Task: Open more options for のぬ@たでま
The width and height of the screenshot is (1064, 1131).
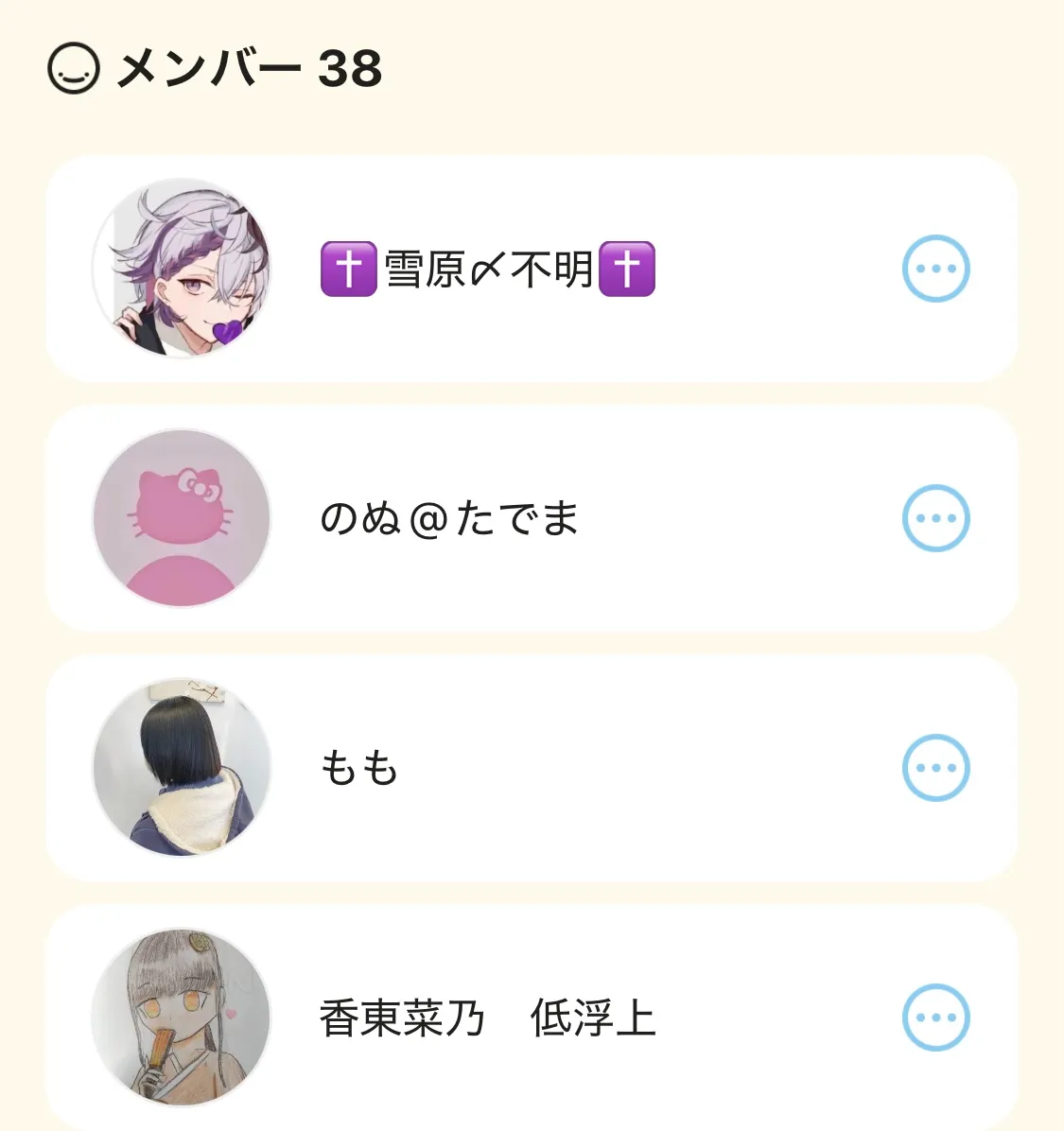Action: click(x=935, y=518)
